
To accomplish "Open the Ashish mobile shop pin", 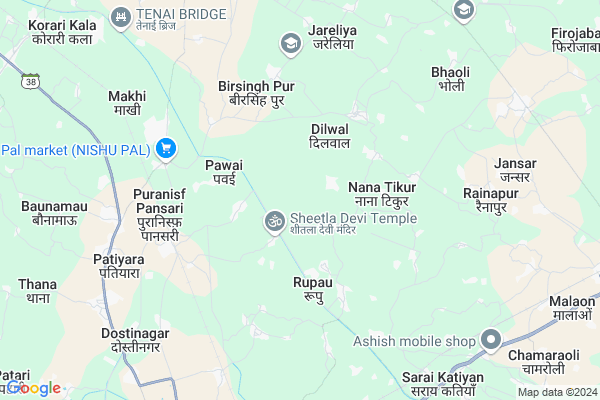I will [490, 340].
